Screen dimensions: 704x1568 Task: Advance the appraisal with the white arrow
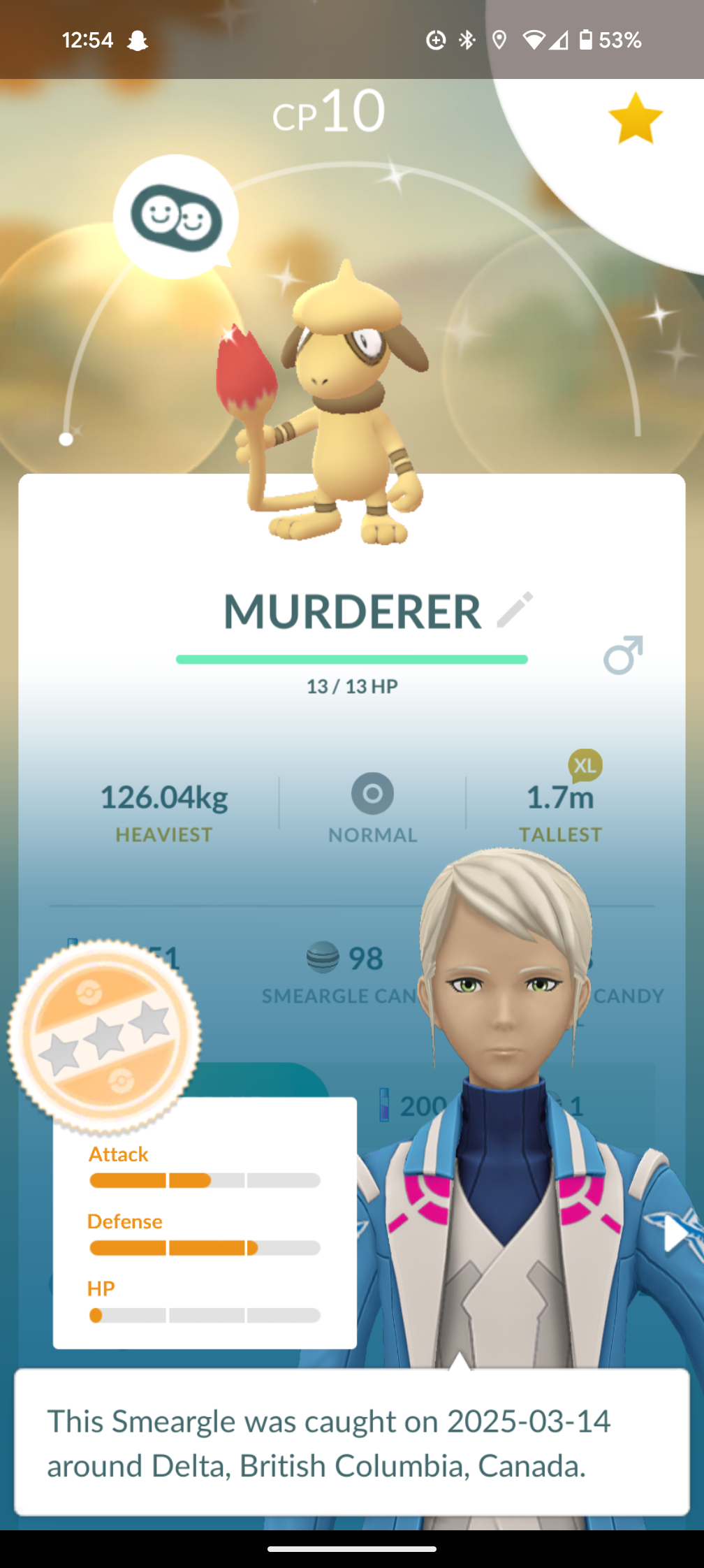(675, 1233)
